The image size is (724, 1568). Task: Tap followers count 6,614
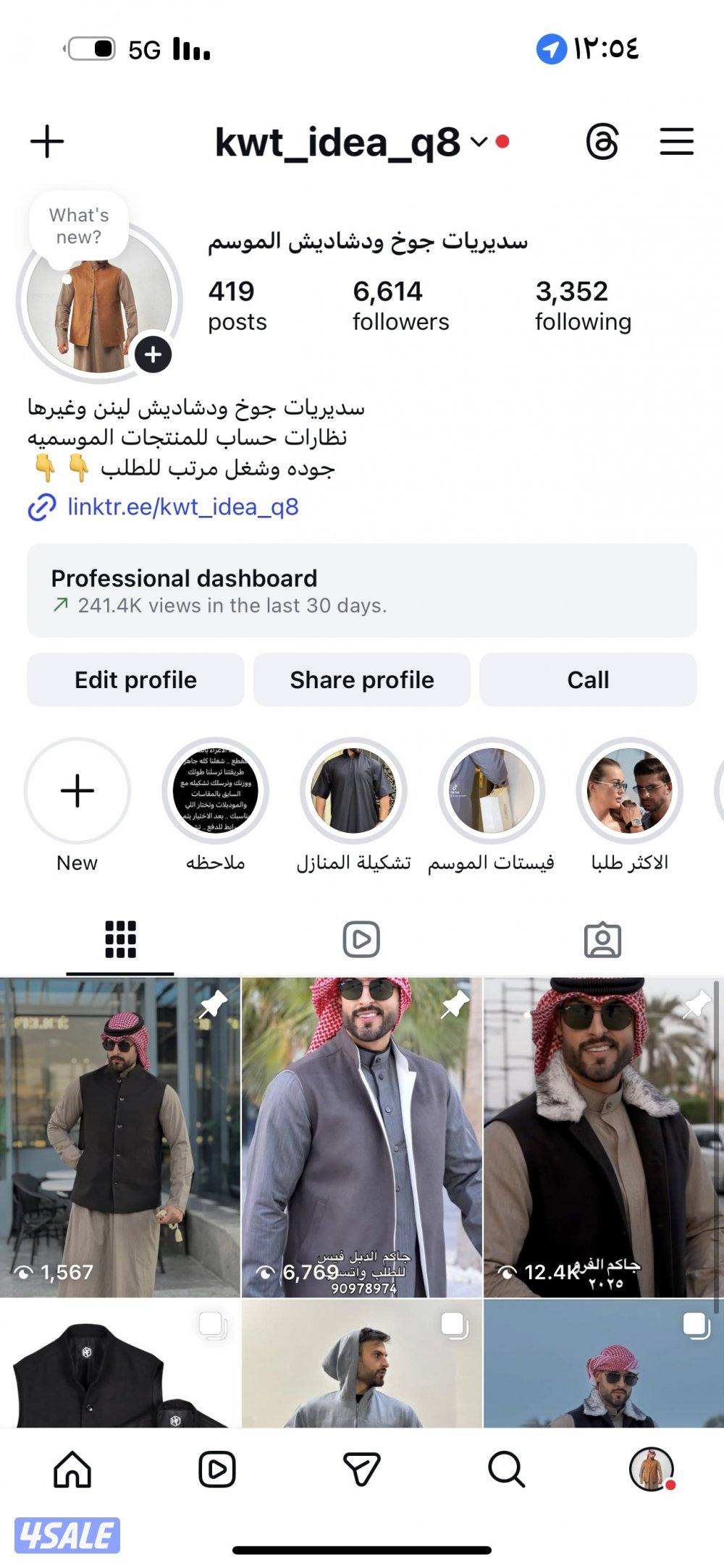pos(400,304)
